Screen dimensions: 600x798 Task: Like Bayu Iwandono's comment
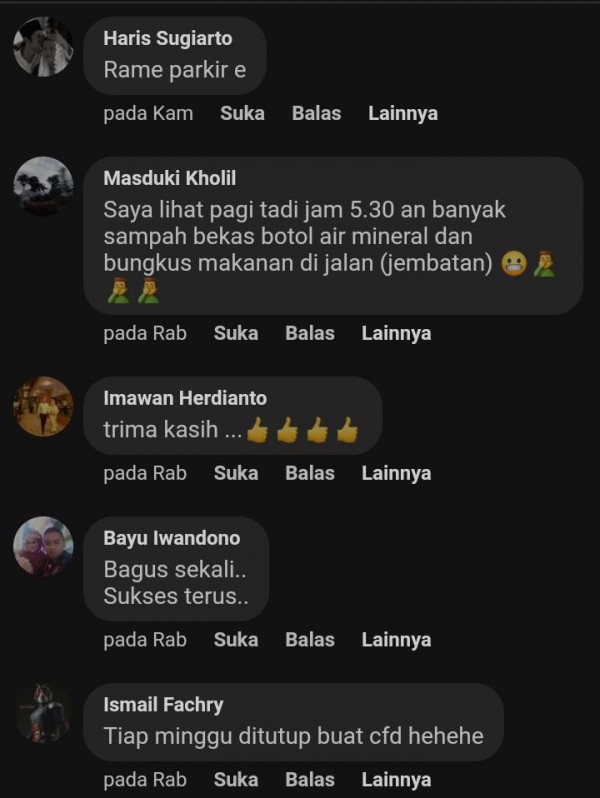(x=235, y=640)
